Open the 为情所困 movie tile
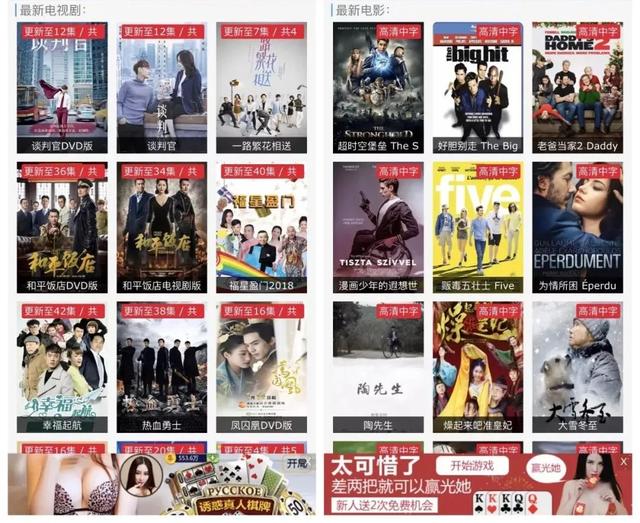 coord(577,227)
